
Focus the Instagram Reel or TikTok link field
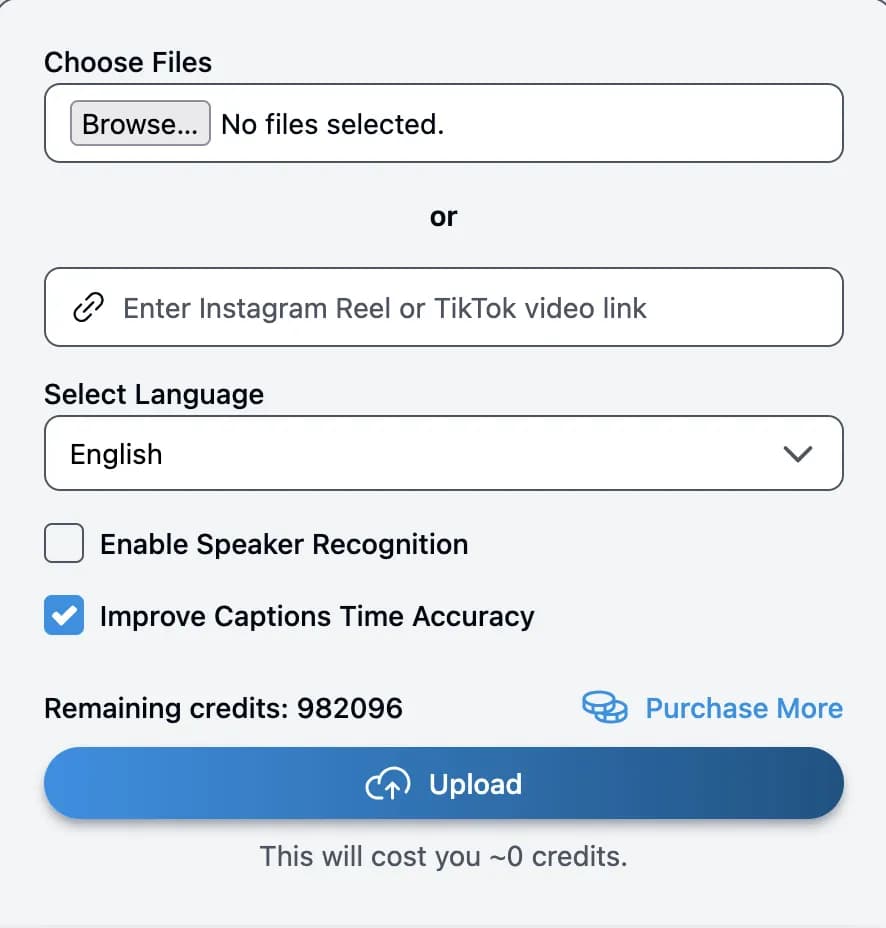pos(444,307)
